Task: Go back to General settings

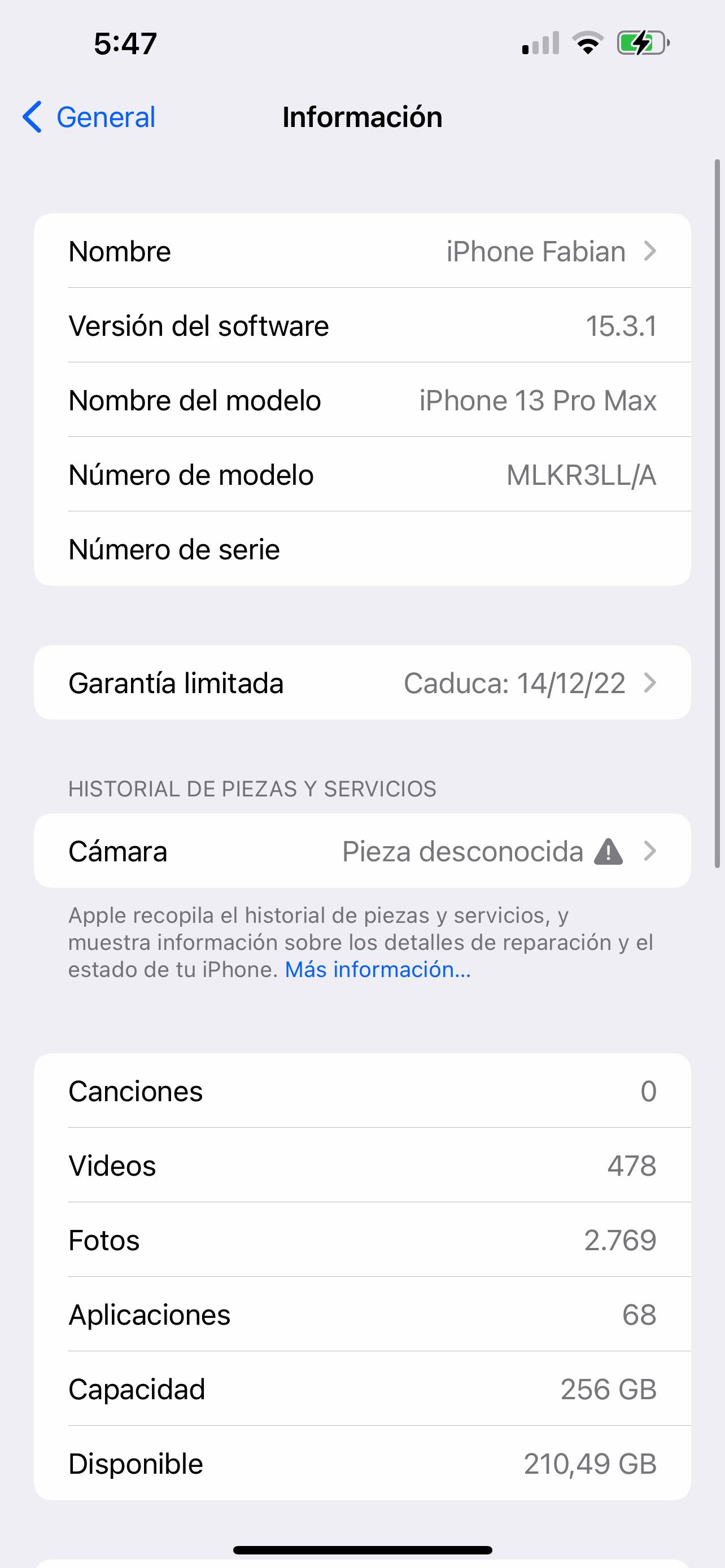Action: click(89, 117)
